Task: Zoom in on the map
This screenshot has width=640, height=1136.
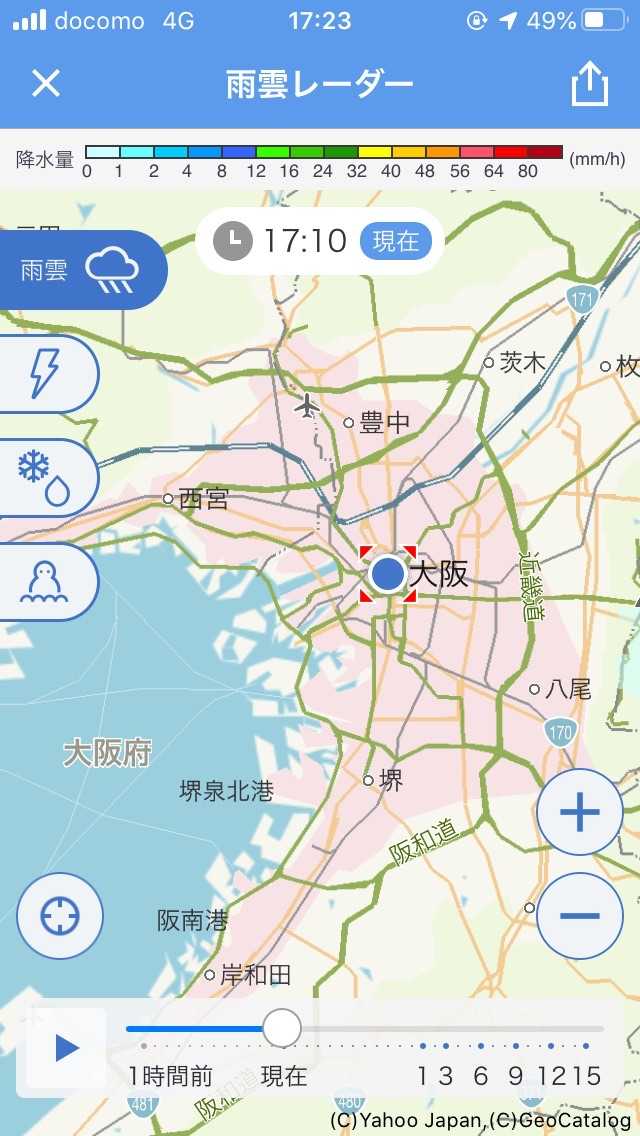Action: [580, 812]
